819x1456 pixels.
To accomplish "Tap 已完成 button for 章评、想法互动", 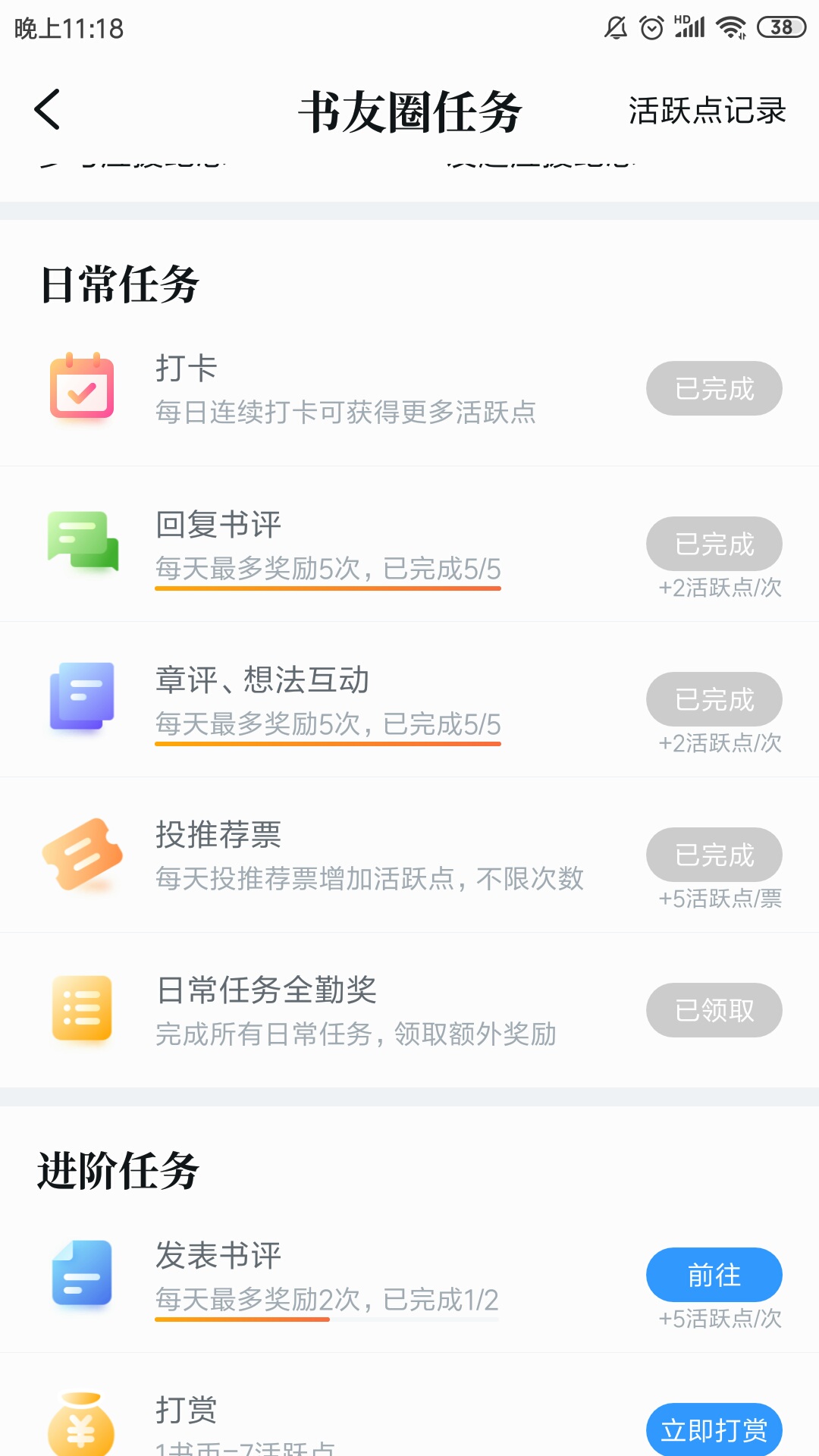I will tap(714, 699).
